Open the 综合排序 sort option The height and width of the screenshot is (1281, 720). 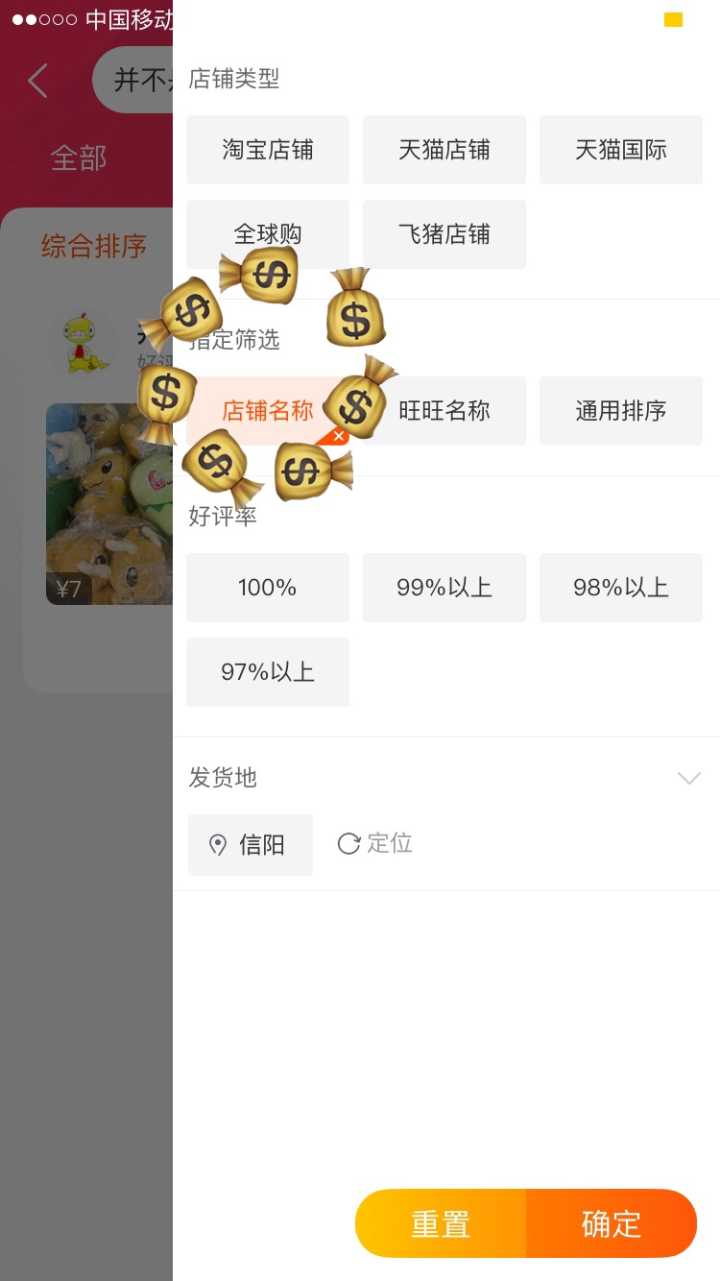94,246
